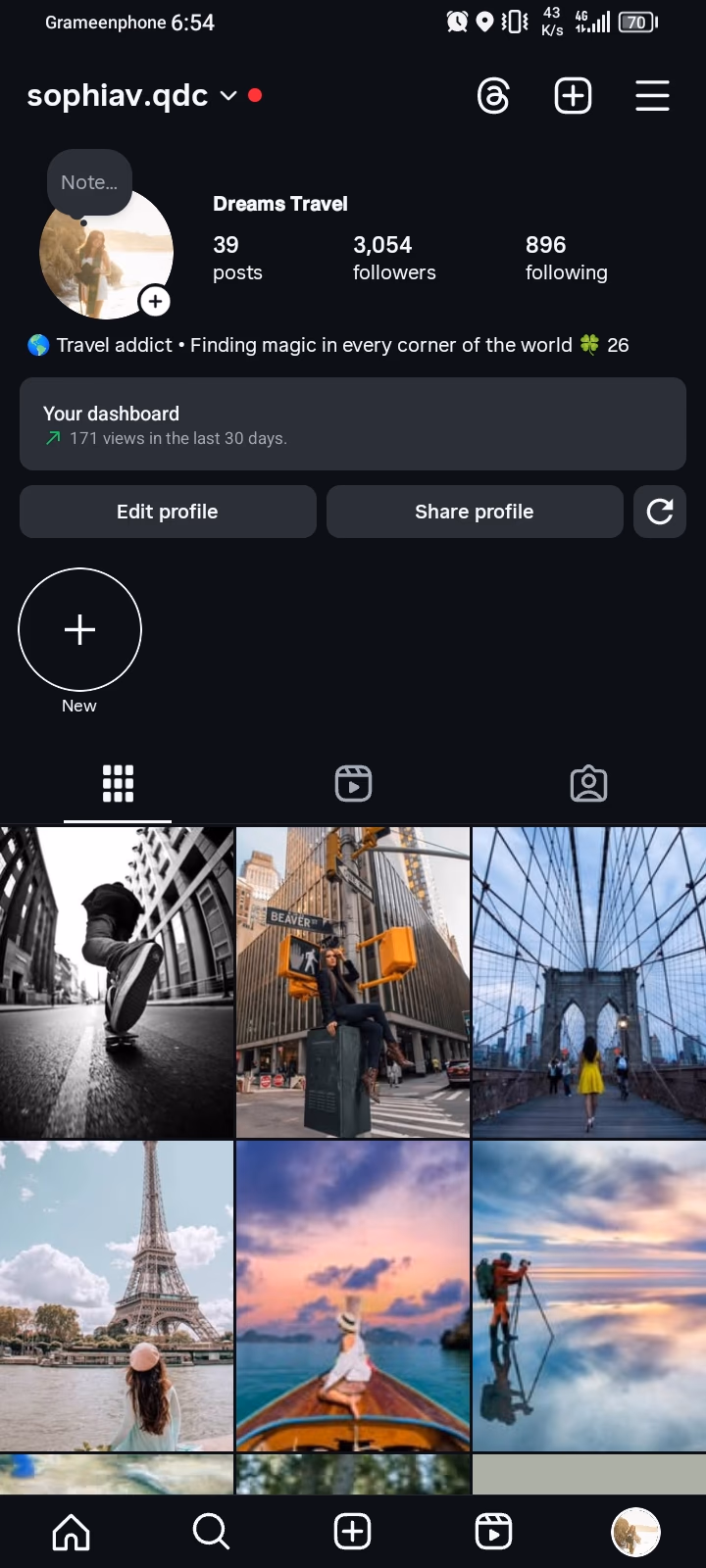The width and height of the screenshot is (706, 1568).
Task: Create a new post from the header plus
Action: click(573, 96)
